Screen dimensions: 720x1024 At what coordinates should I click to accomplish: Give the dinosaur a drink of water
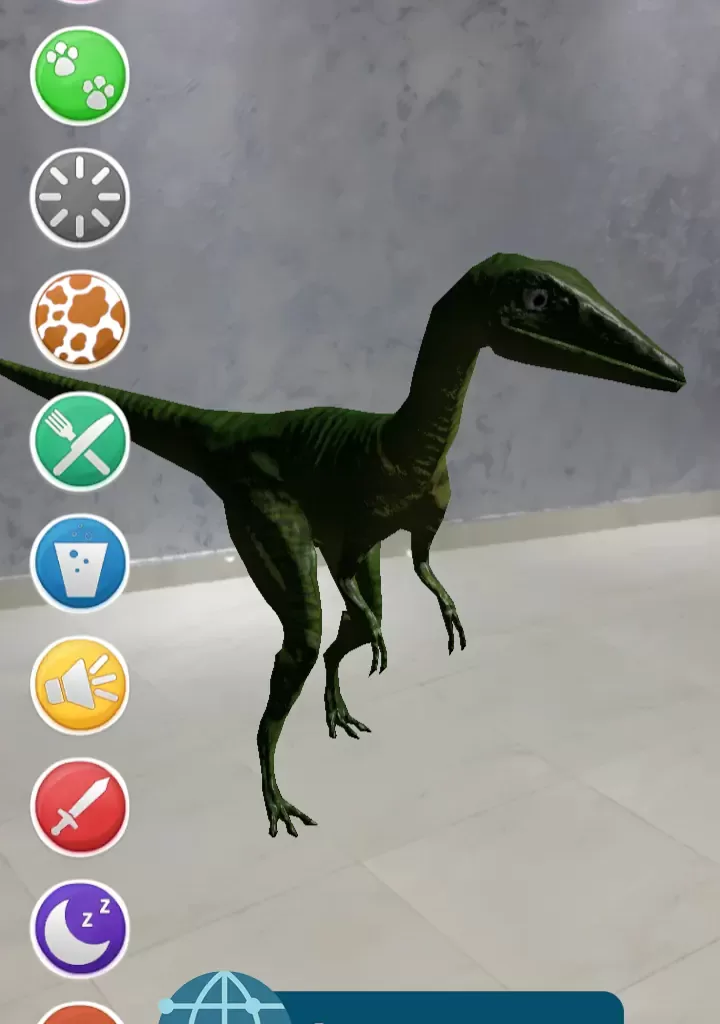[x=80, y=563]
